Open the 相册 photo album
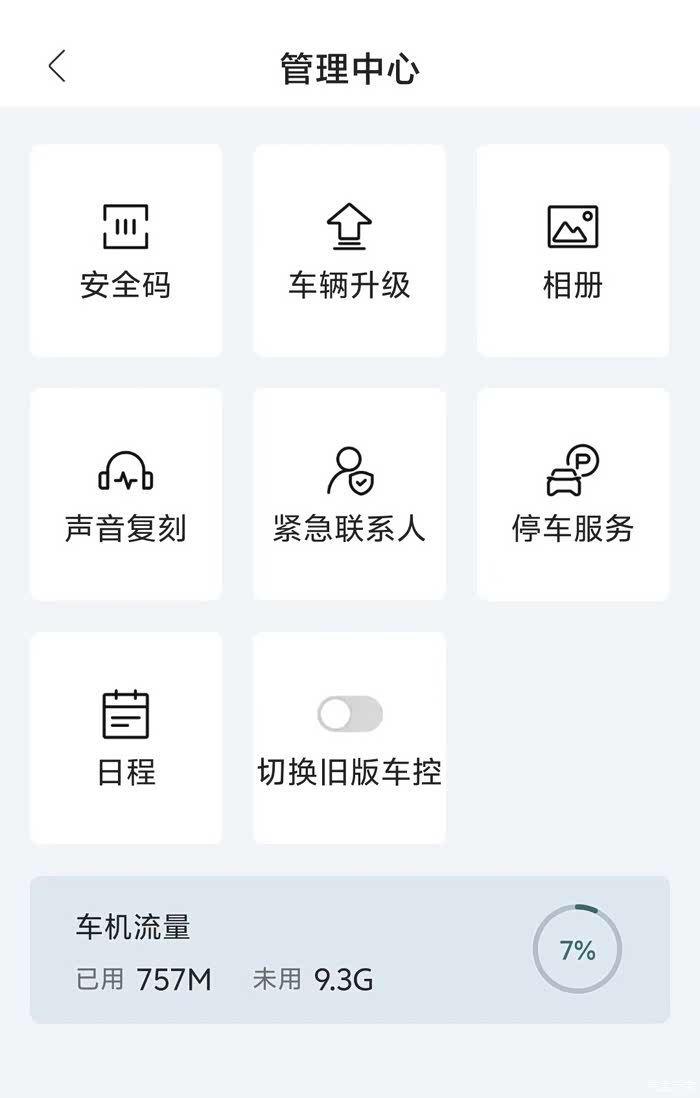This screenshot has height=1098, width=700. (572, 250)
